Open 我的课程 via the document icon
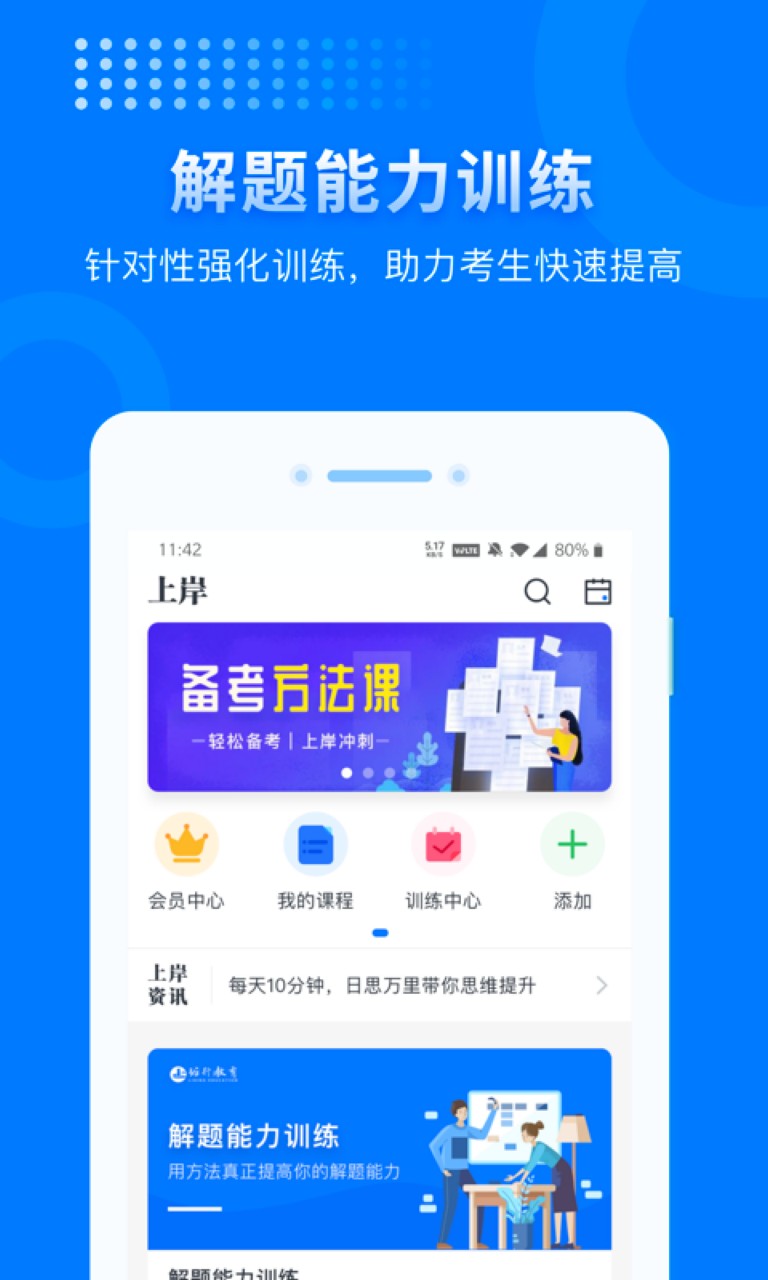Viewport: 768px width, 1280px height. (315, 844)
